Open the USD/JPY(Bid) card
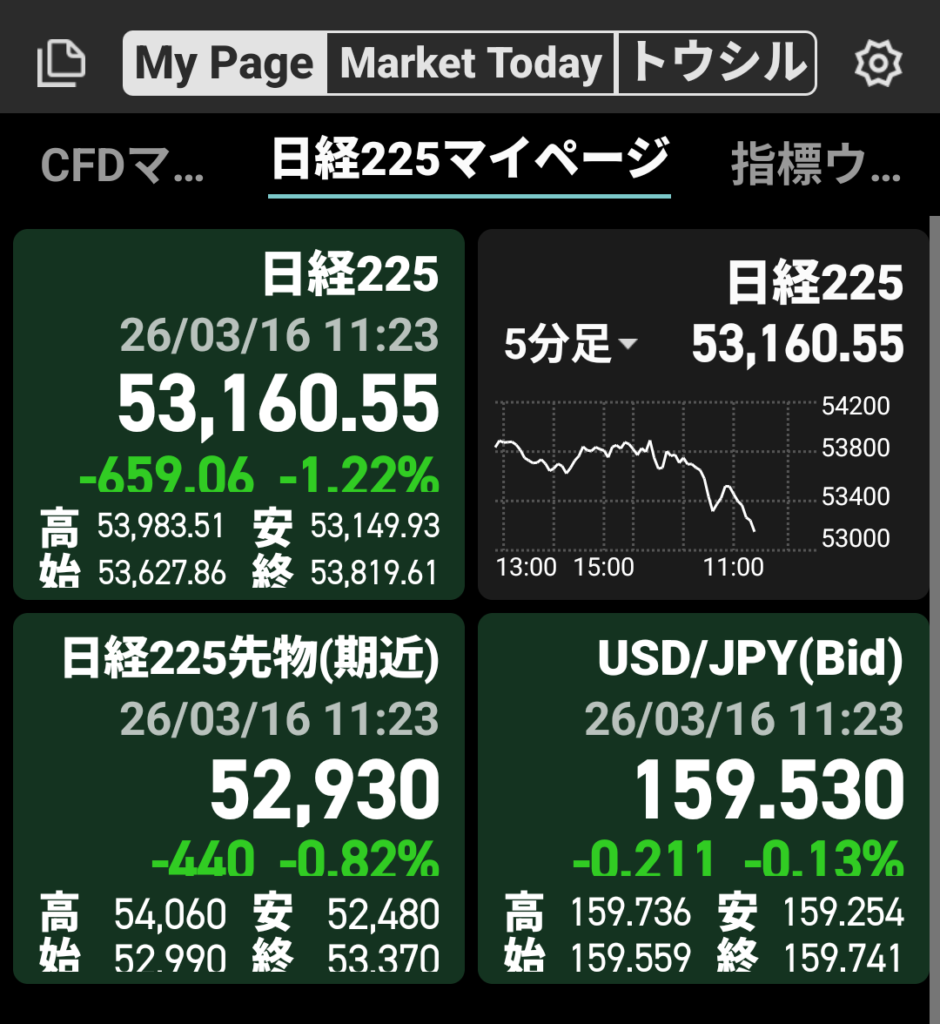 tap(703, 798)
